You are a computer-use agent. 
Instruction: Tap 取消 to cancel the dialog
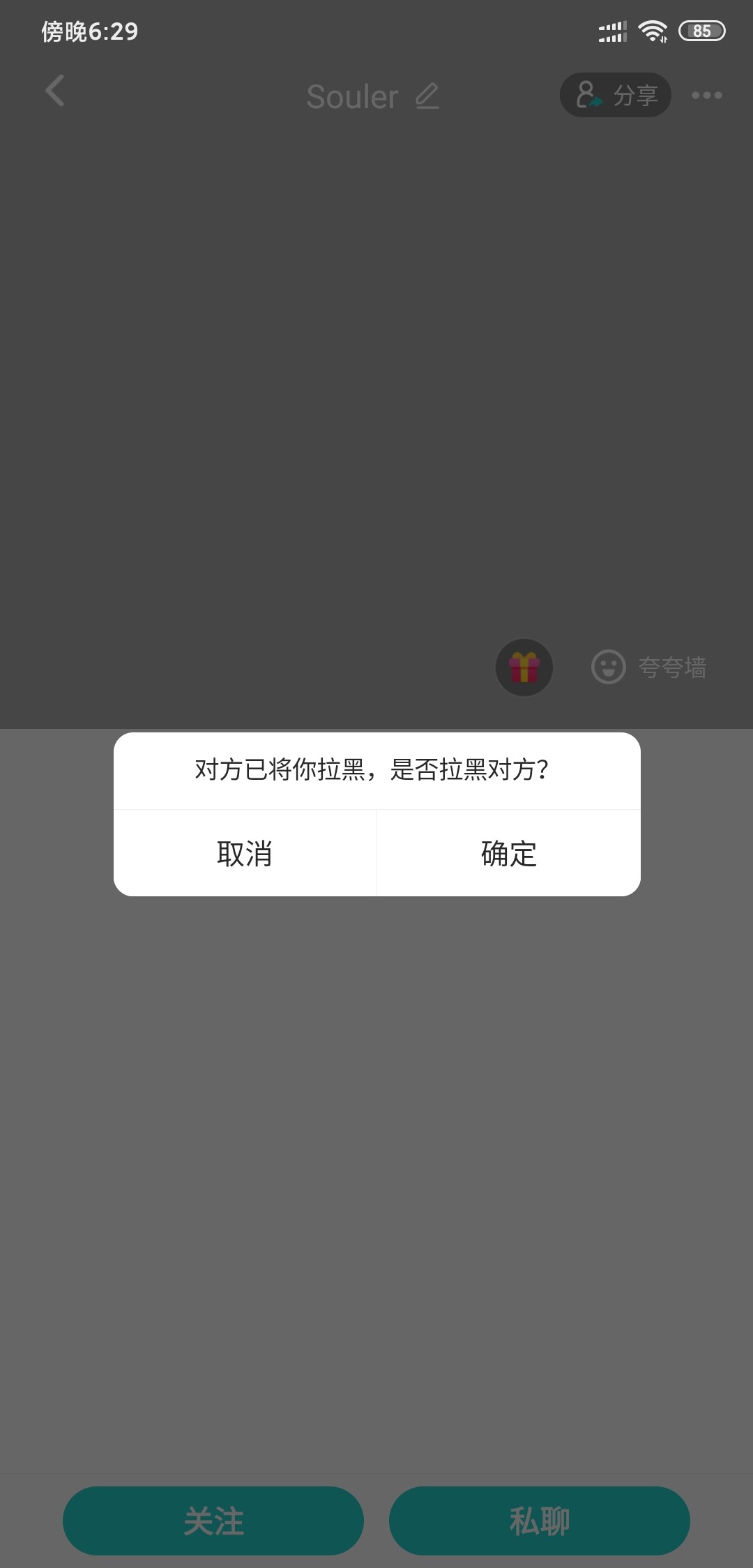(x=245, y=853)
